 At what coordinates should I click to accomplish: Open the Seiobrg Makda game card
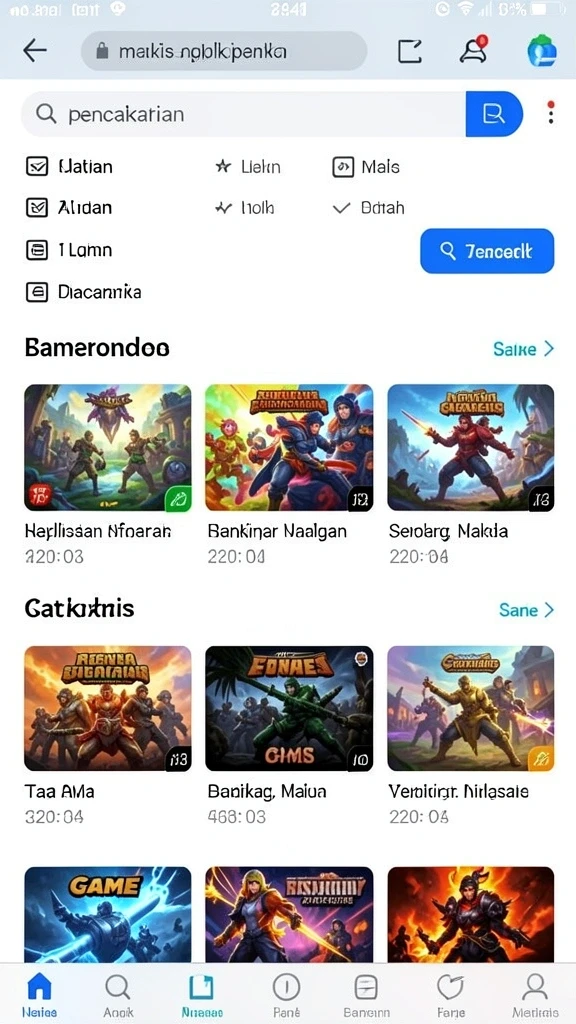point(470,474)
